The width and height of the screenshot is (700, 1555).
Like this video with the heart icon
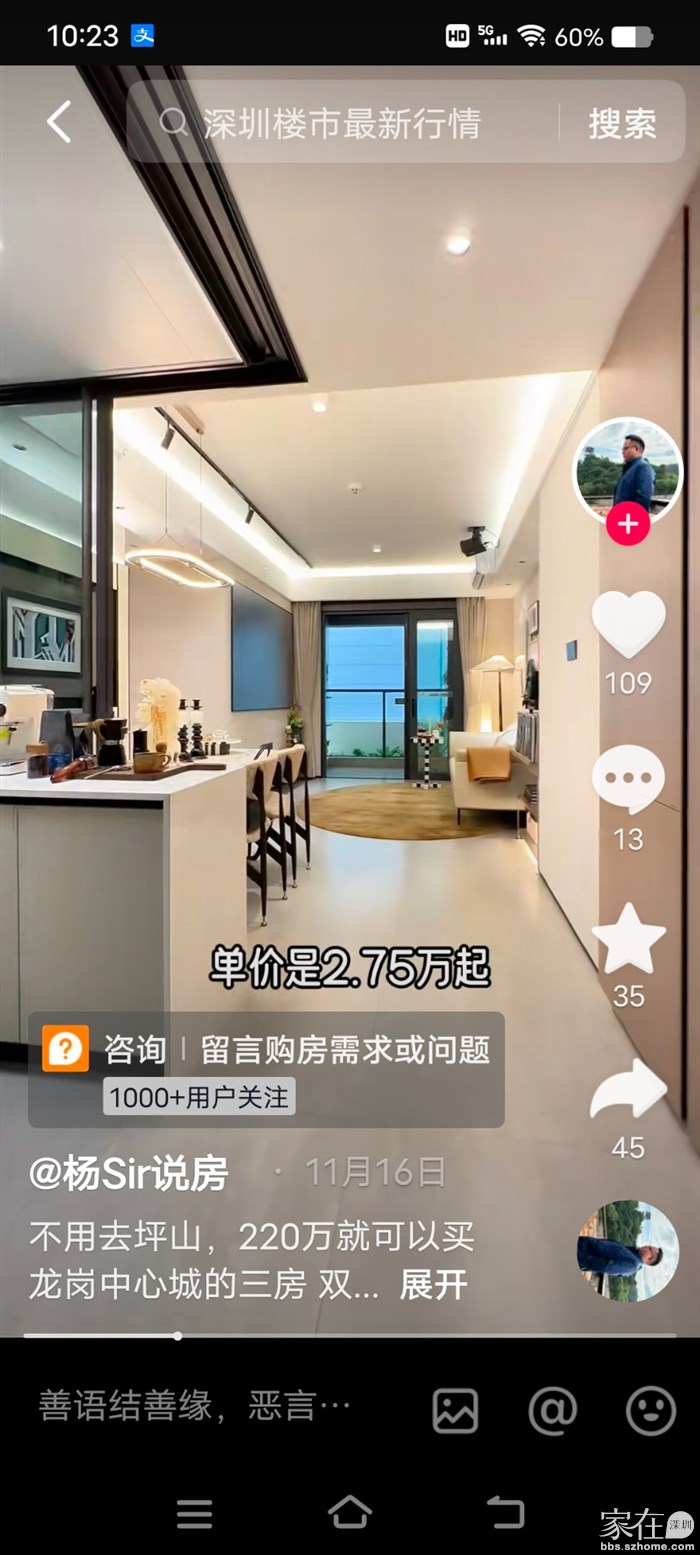[628, 624]
